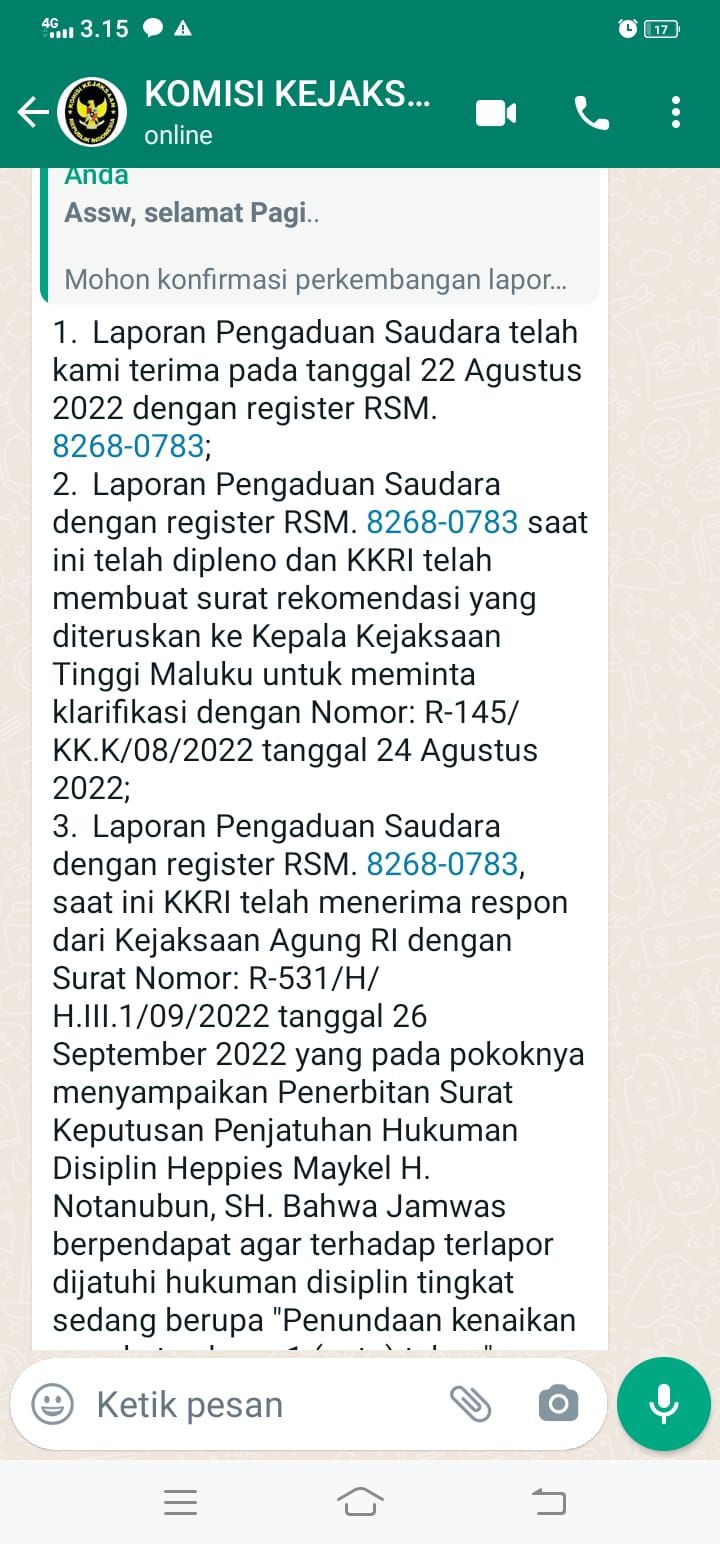Viewport: 720px width, 1544px height.
Task: Tap the 'Ketik pesan' message field
Action: 260,1404
